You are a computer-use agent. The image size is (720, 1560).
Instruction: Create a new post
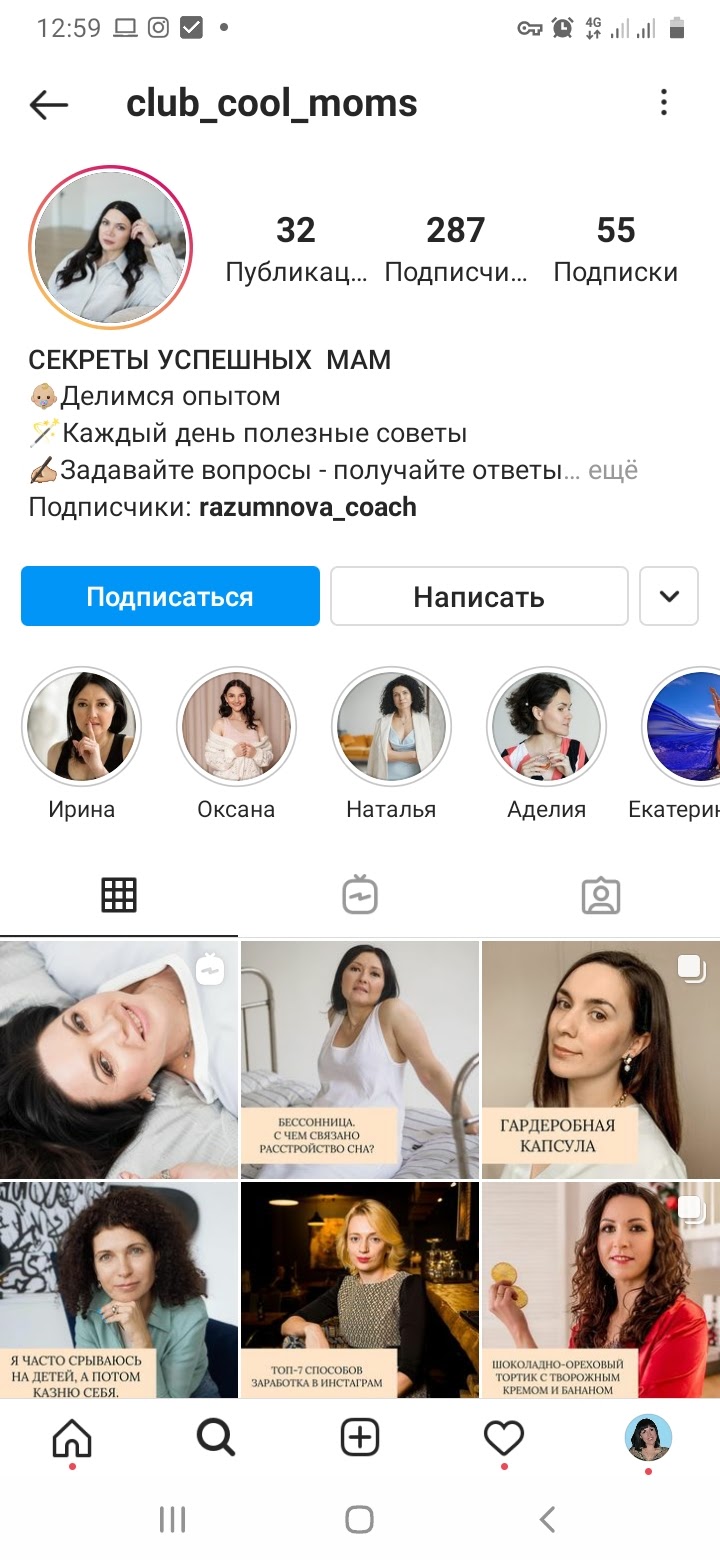coord(359,1437)
